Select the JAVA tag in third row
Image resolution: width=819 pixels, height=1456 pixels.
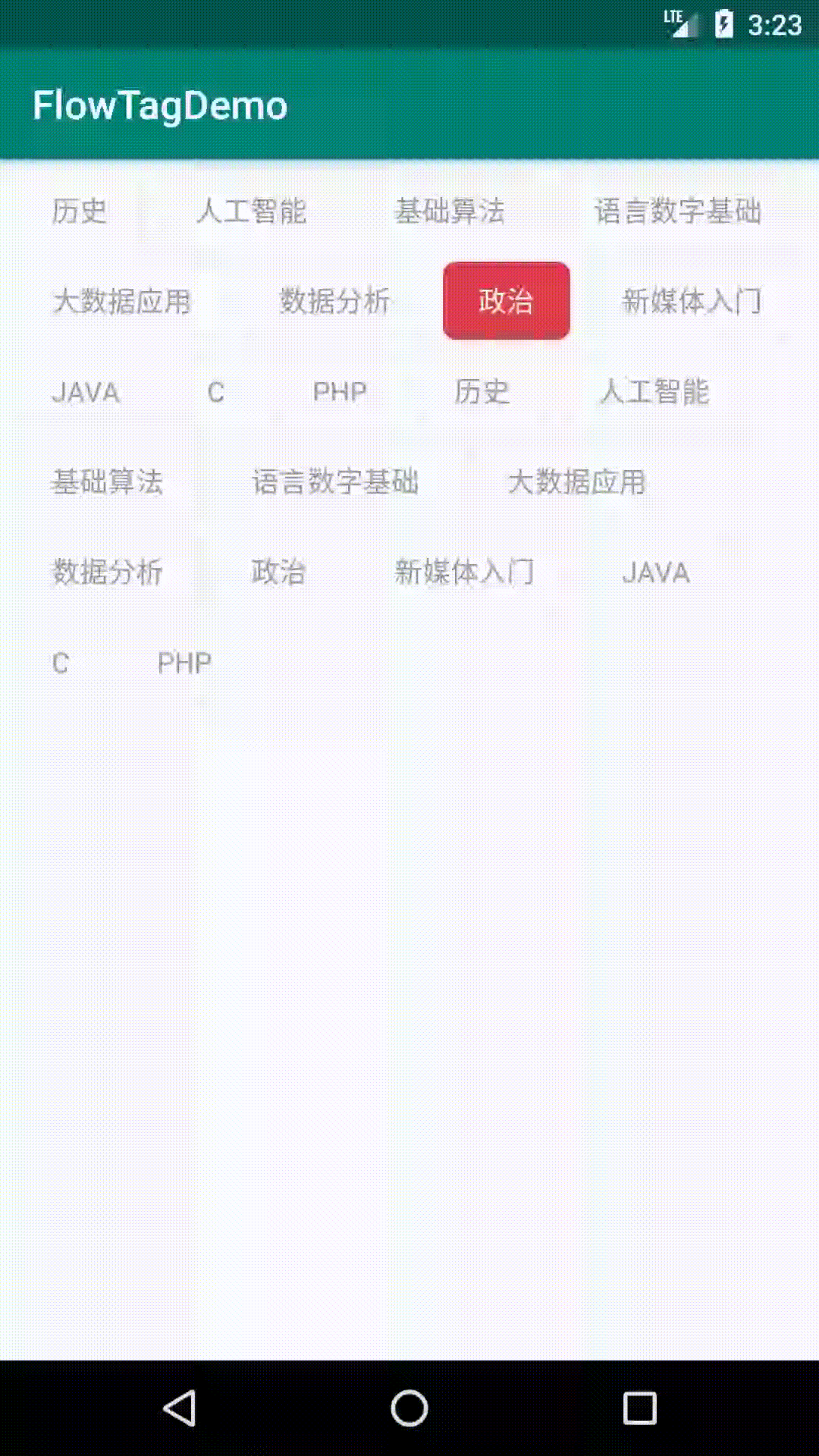pos(86,393)
